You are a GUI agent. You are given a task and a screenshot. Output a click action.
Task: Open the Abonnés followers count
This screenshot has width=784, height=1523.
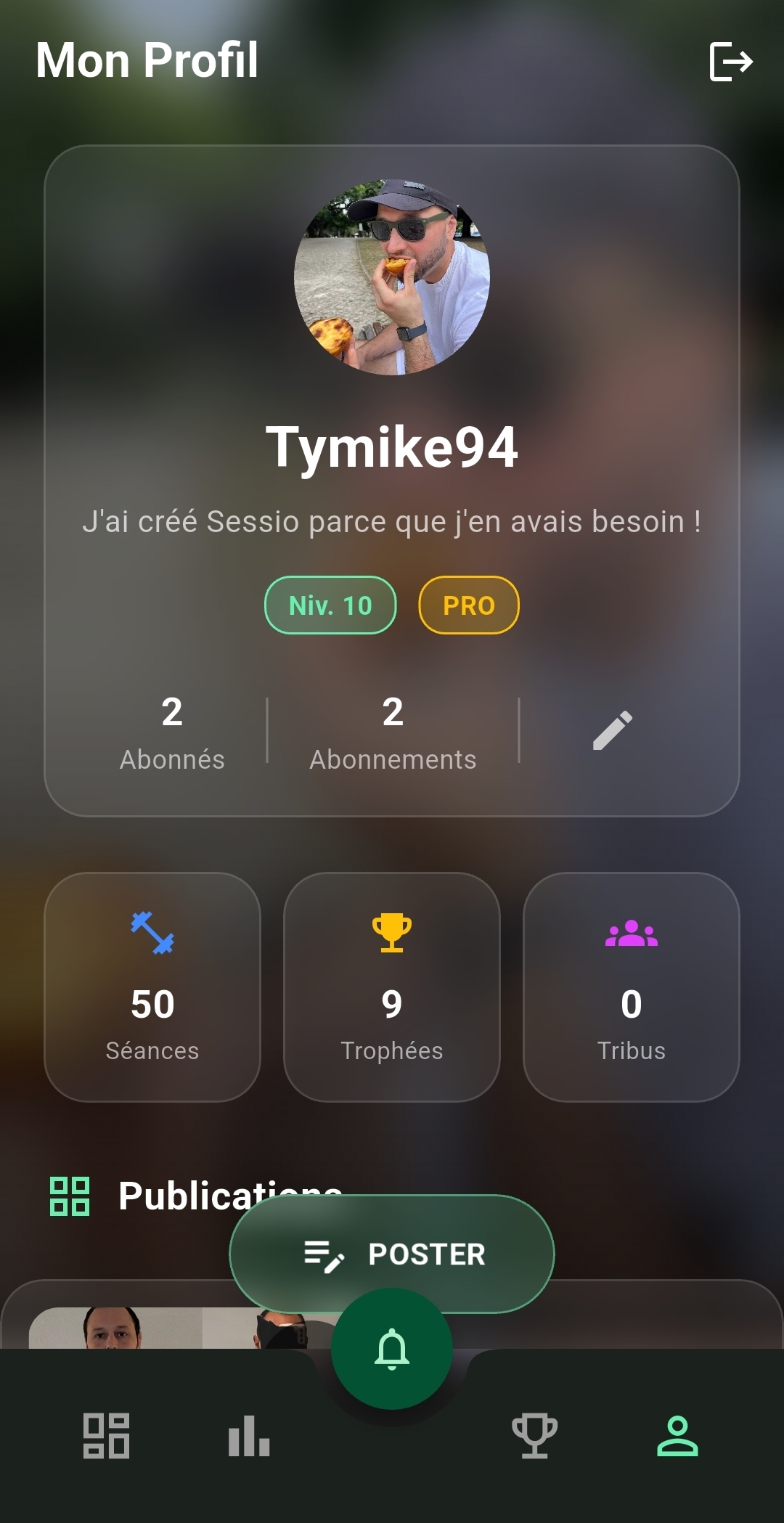(x=172, y=733)
